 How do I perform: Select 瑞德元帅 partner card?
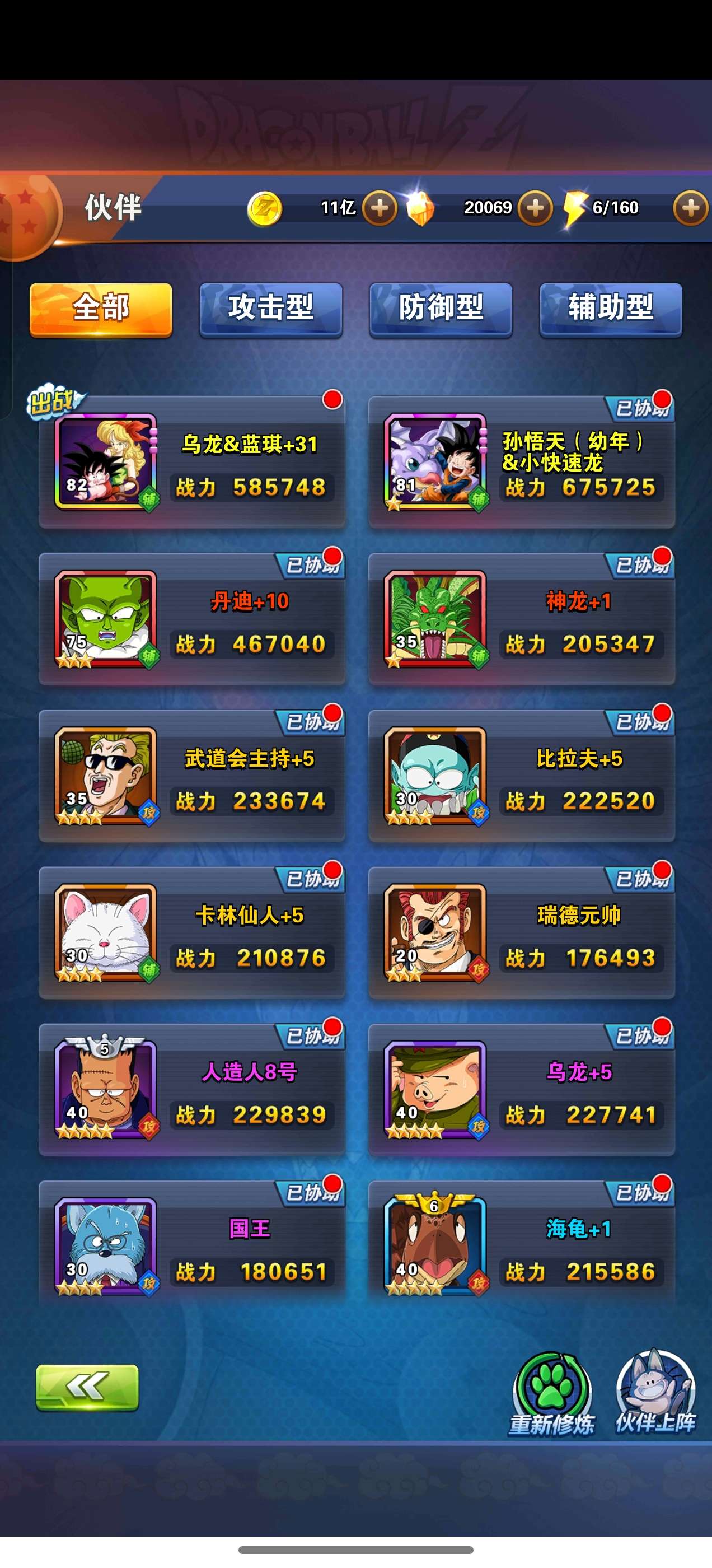pyautogui.click(x=522, y=934)
